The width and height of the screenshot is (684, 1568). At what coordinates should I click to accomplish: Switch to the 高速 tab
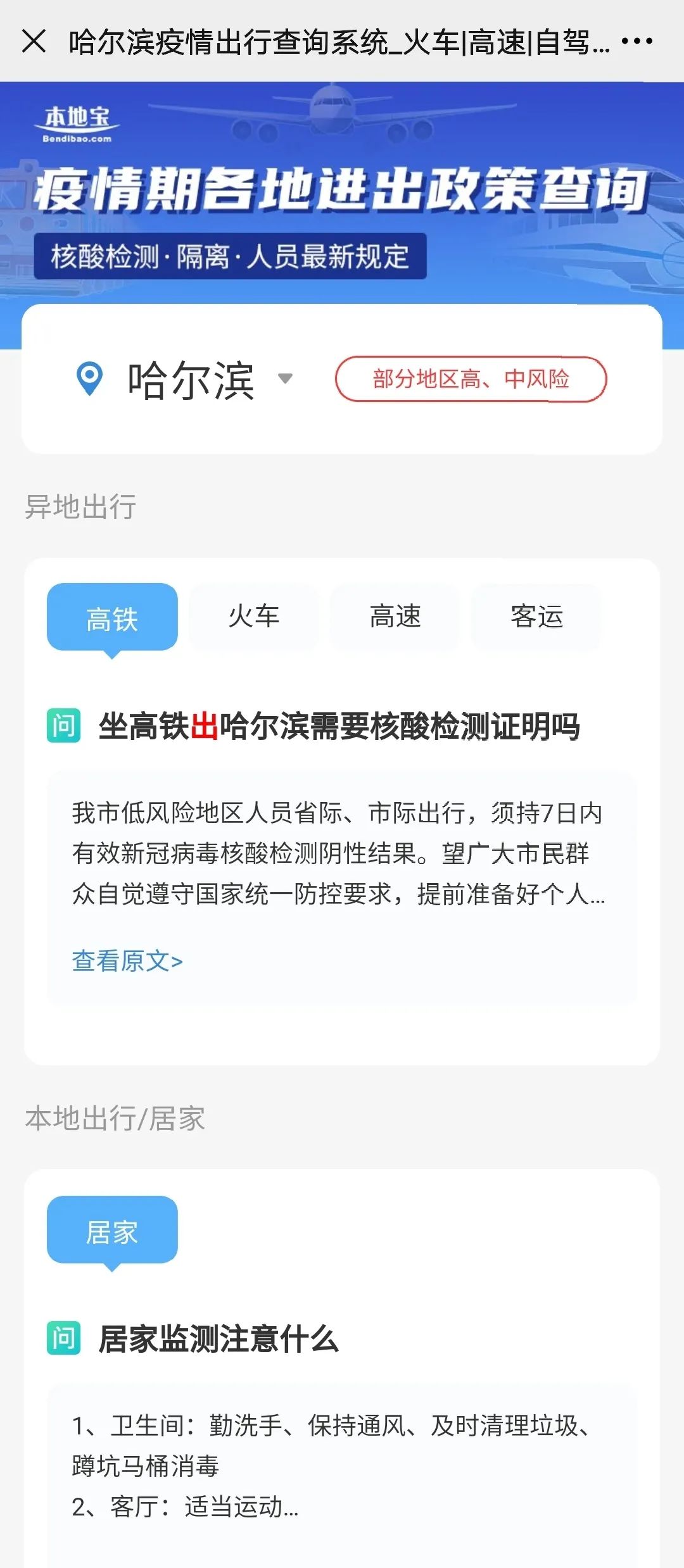[x=395, y=616]
